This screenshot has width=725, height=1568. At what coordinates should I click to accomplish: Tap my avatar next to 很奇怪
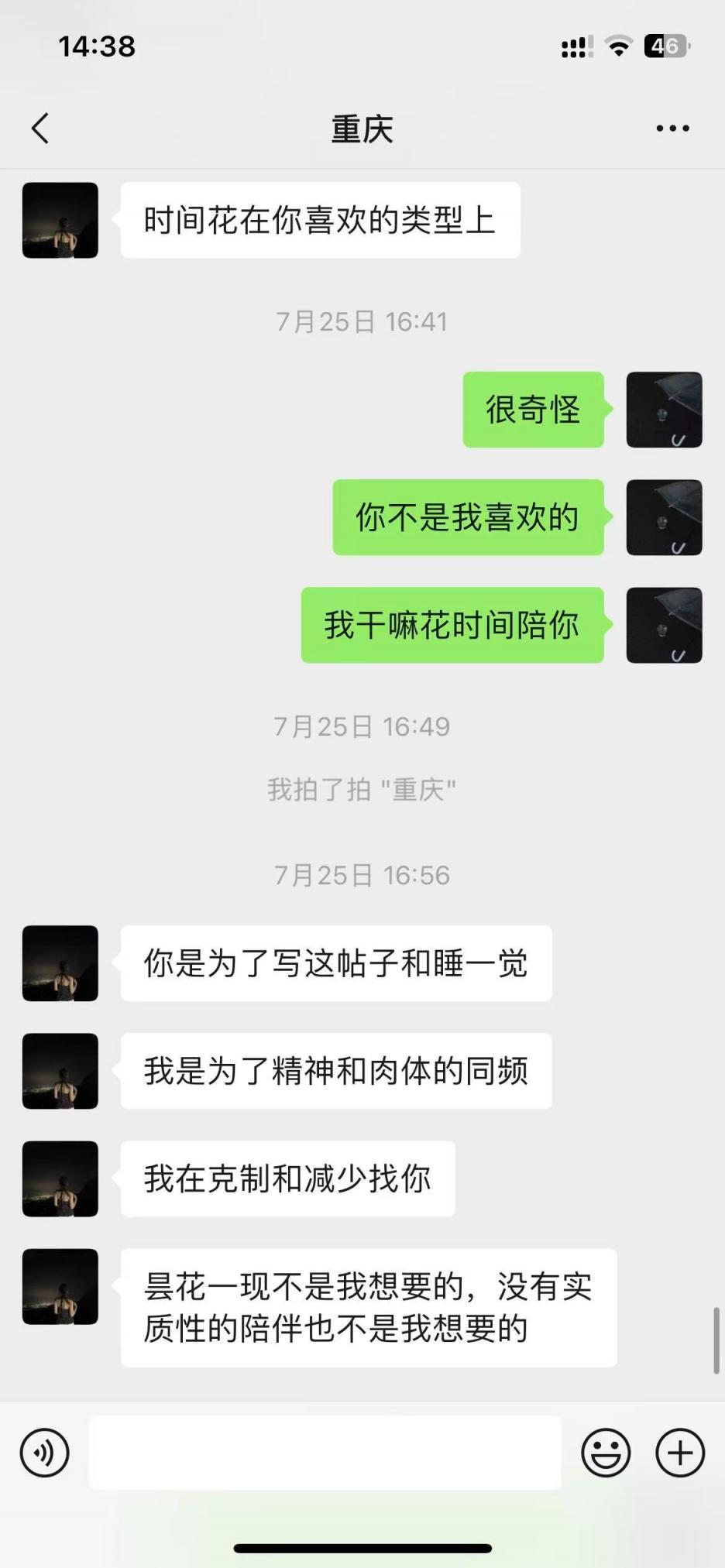click(664, 410)
